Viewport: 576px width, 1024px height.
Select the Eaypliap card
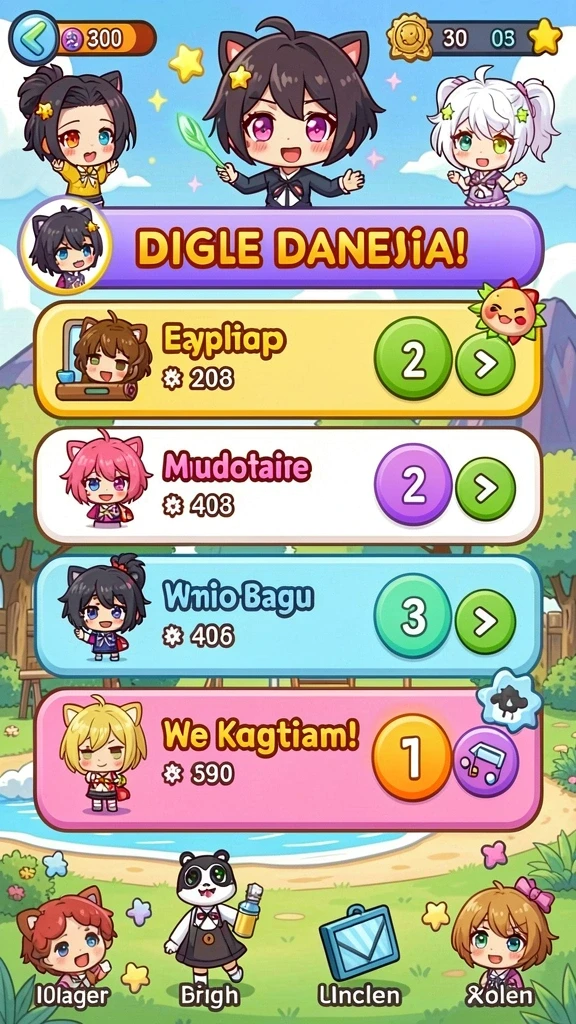[287, 359]
